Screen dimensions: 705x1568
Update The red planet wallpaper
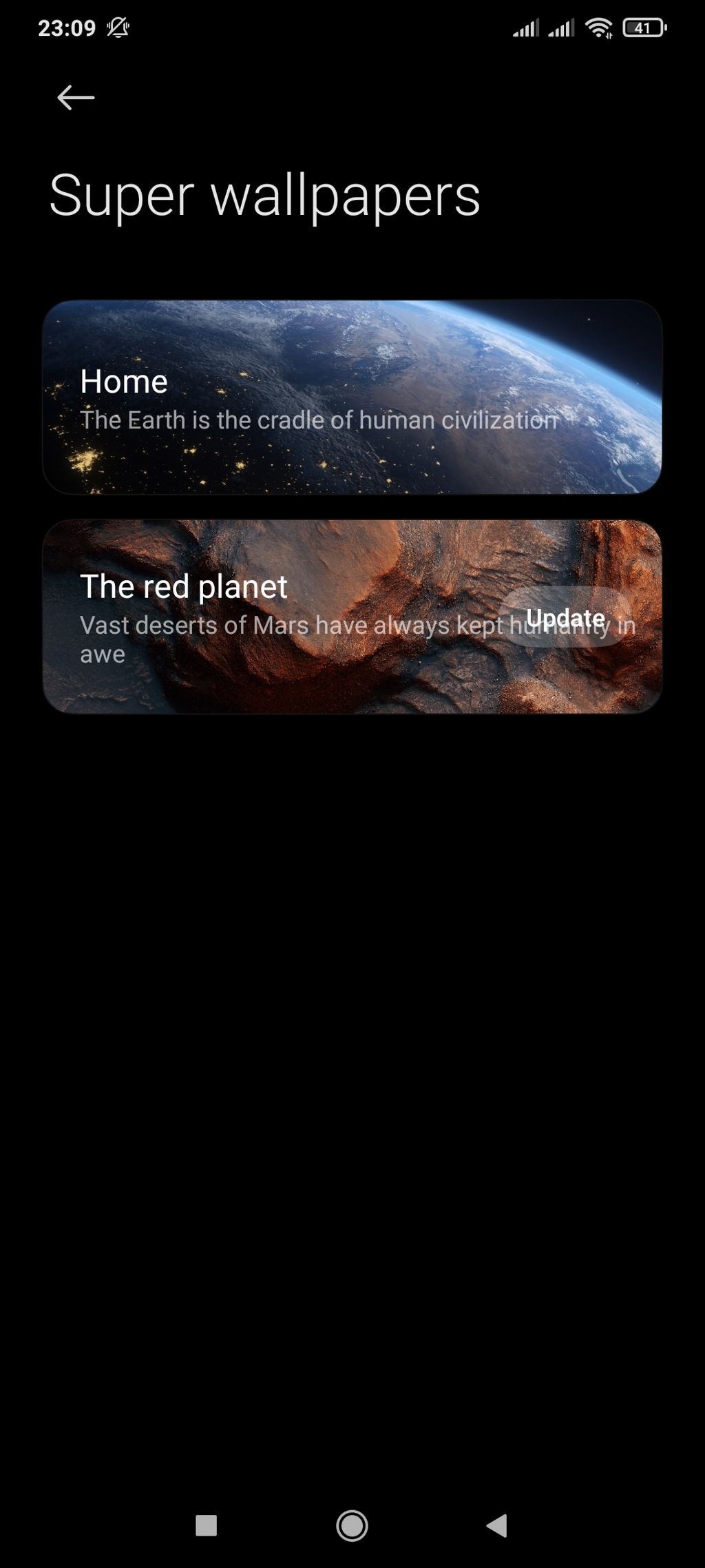(565, 617)
